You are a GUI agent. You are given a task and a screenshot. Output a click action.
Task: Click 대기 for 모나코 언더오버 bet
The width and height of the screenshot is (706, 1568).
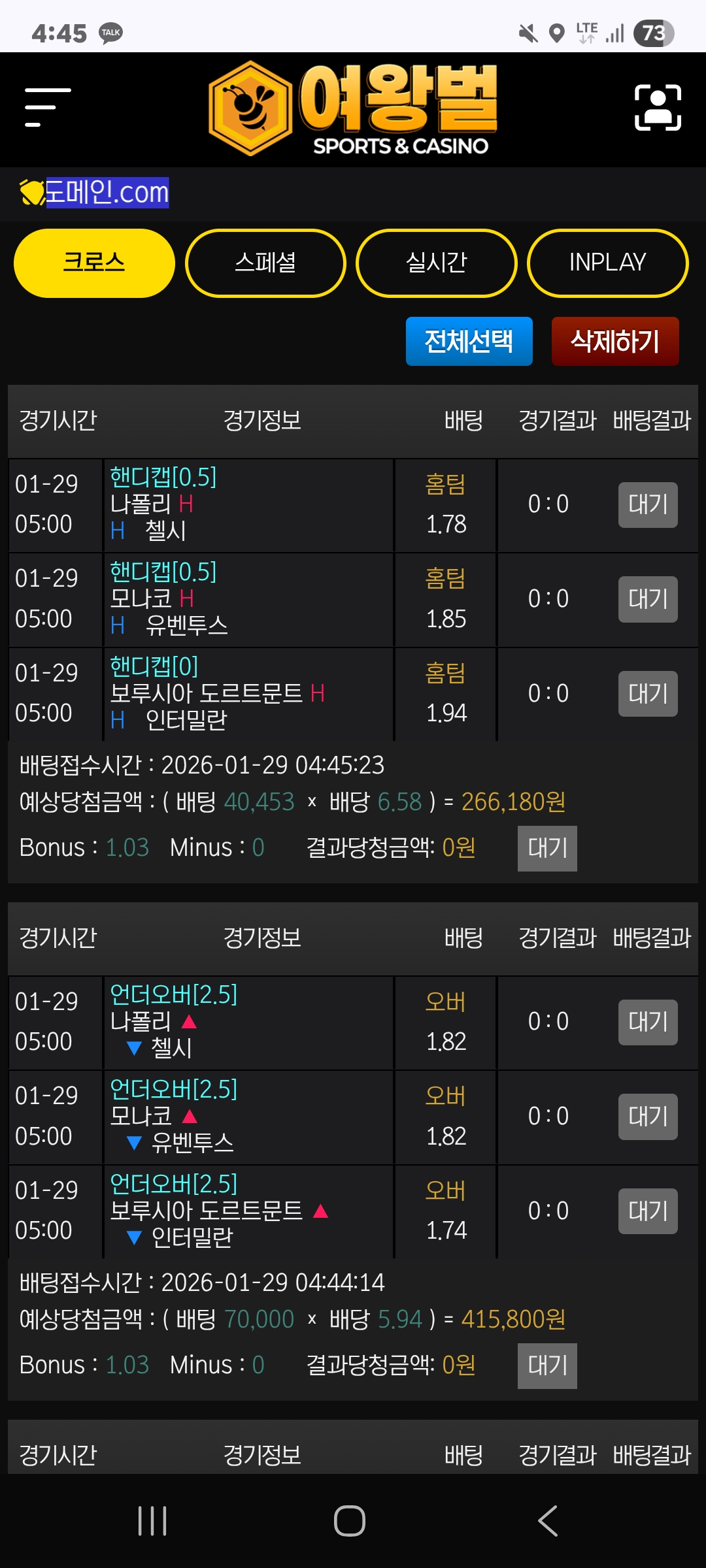(648, 1117)
